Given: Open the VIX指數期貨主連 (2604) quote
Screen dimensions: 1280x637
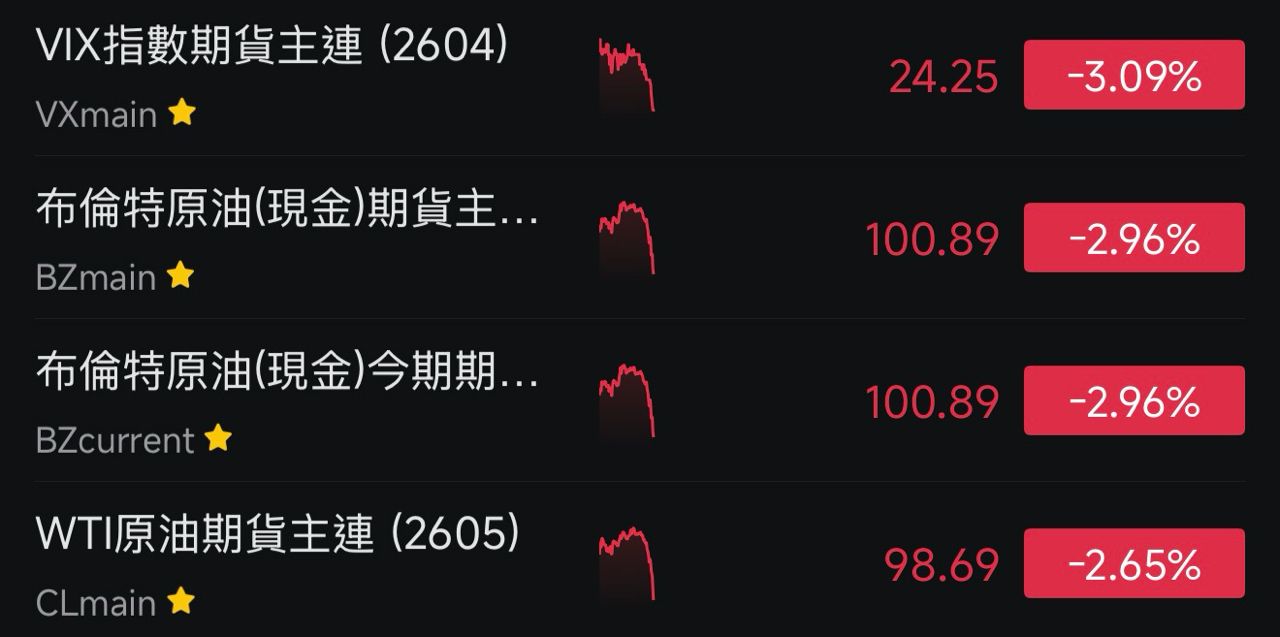Looking at the screenshot, I should (271, 48).
